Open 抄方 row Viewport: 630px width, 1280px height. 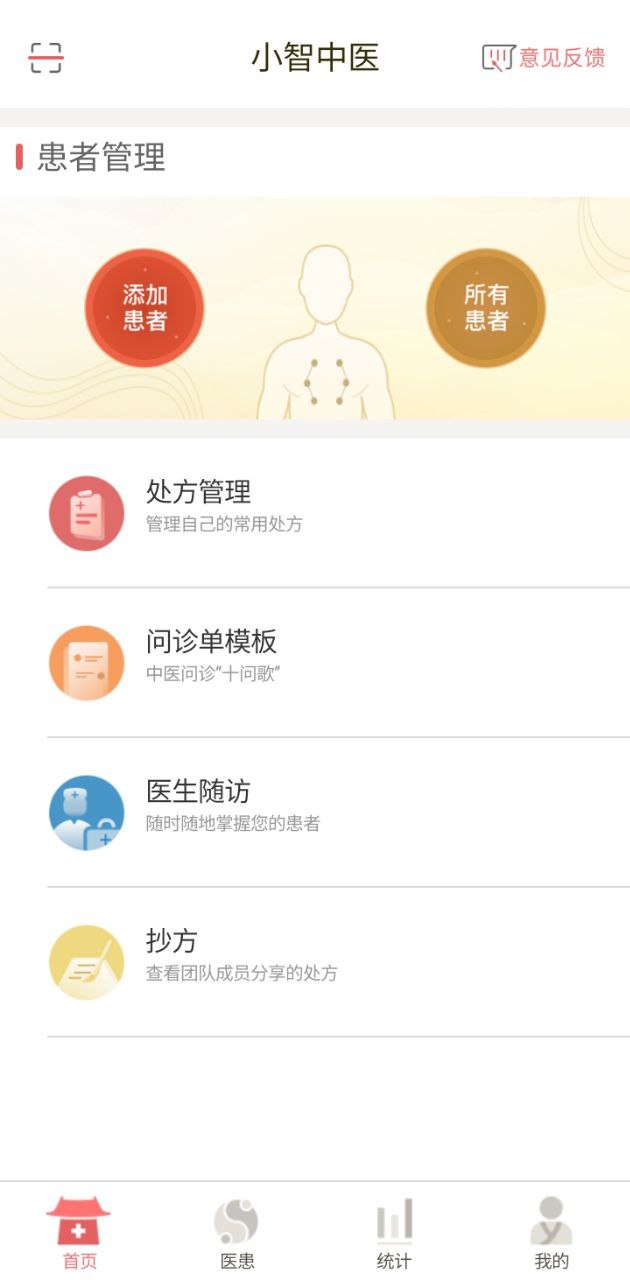[315, 962]
